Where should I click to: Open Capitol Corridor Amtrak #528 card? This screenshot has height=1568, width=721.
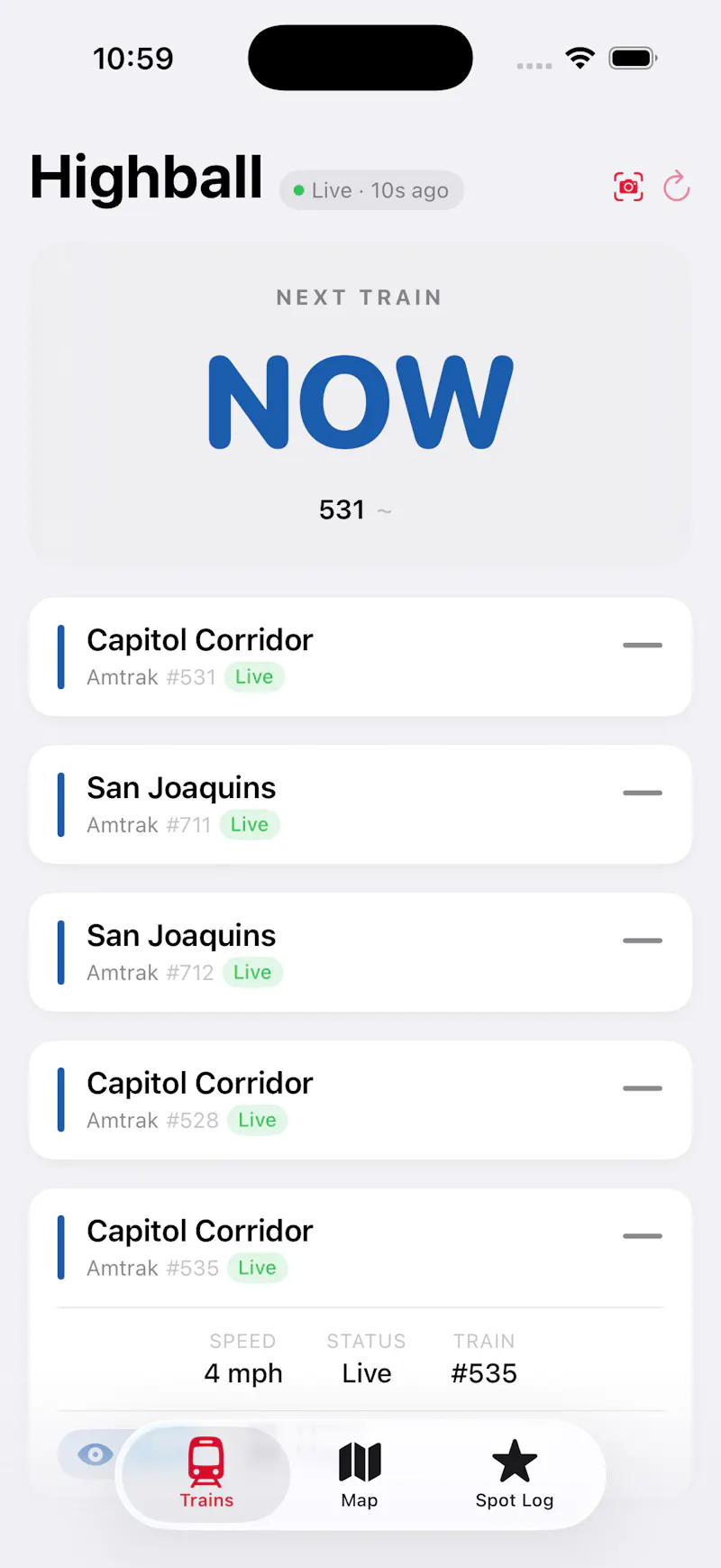(360, 1100)
